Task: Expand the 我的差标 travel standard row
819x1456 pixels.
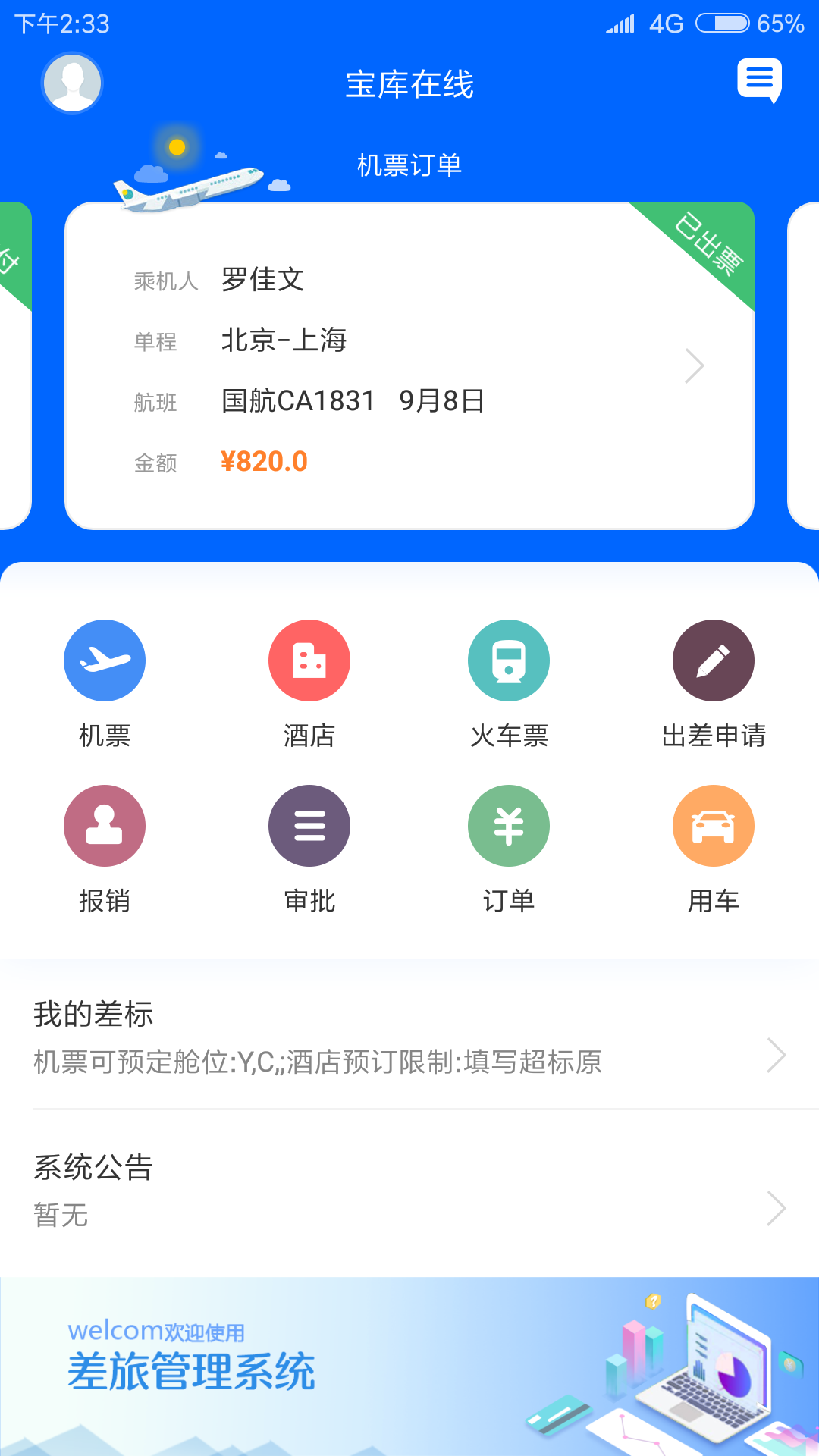Action: pyautogui.click(x=409, y=1037)
